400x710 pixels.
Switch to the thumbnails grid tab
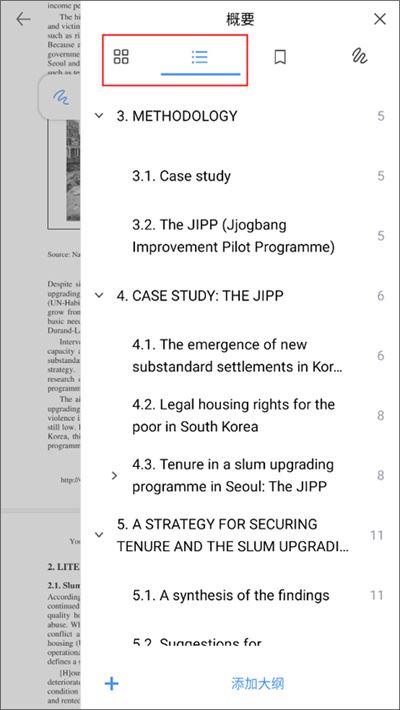point(121,57)
